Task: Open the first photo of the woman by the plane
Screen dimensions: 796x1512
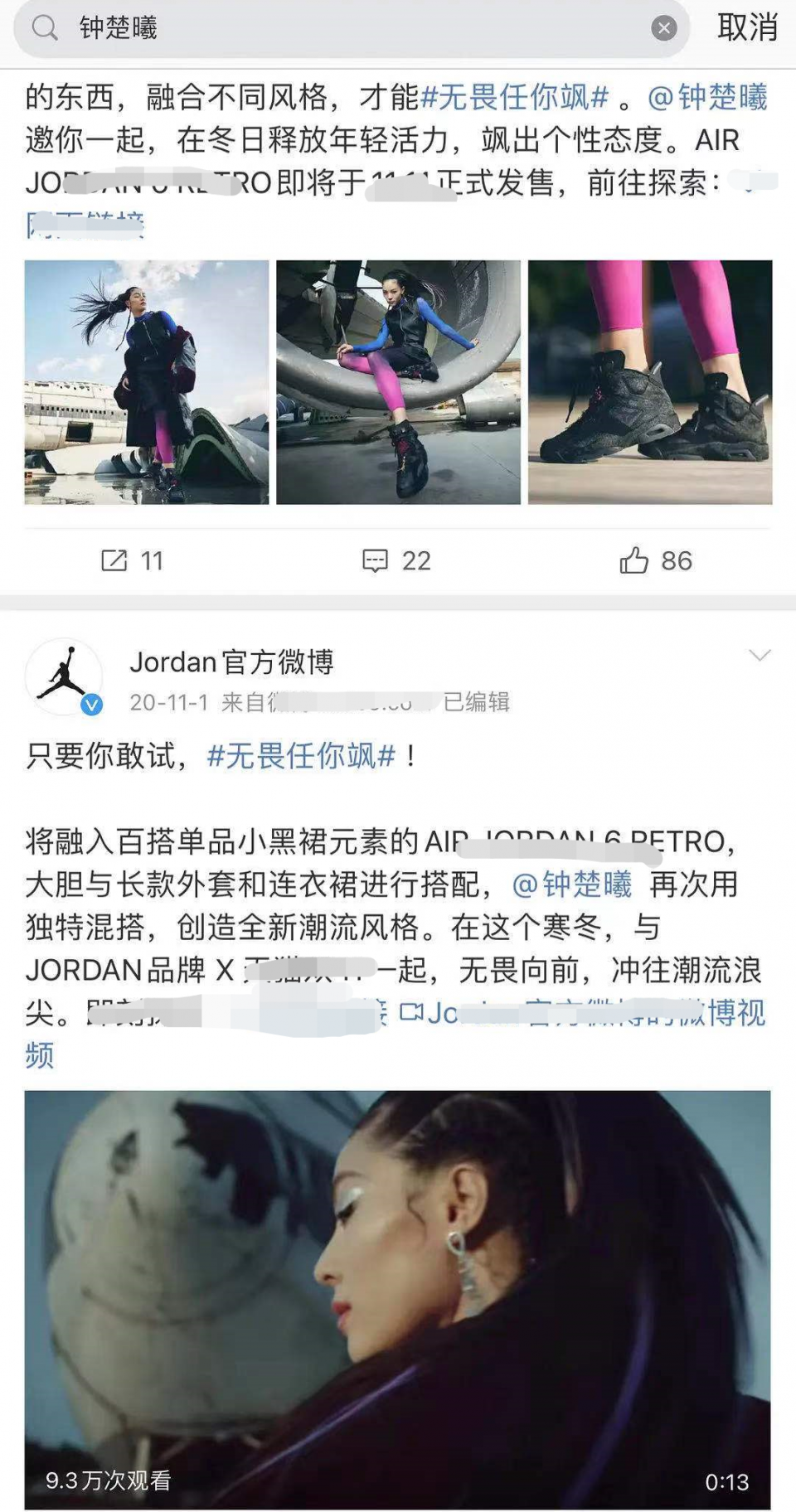Action: click(147, 382)
